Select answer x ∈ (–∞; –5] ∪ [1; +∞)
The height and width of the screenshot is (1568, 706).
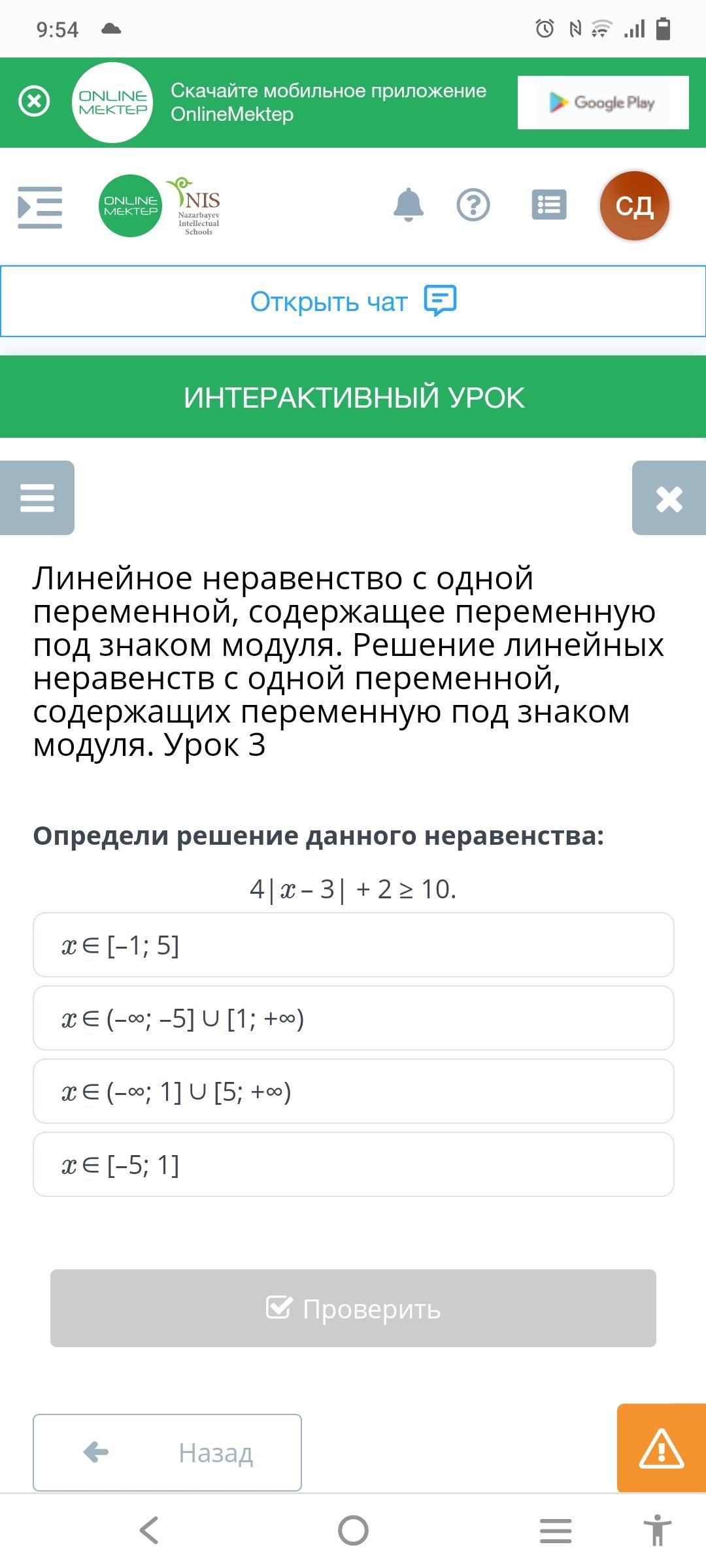point(353,1018)
